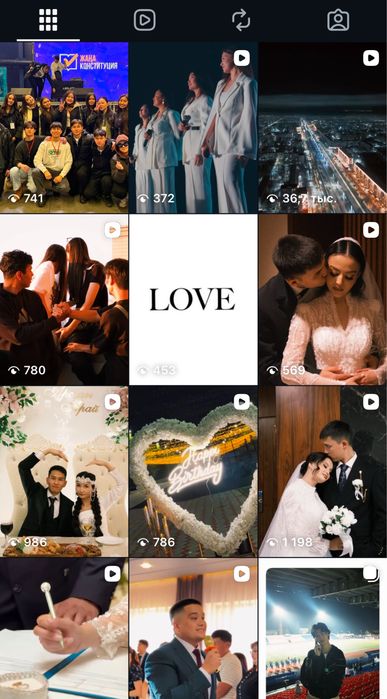
Task: Open the reposts tab
Action: 241,20
